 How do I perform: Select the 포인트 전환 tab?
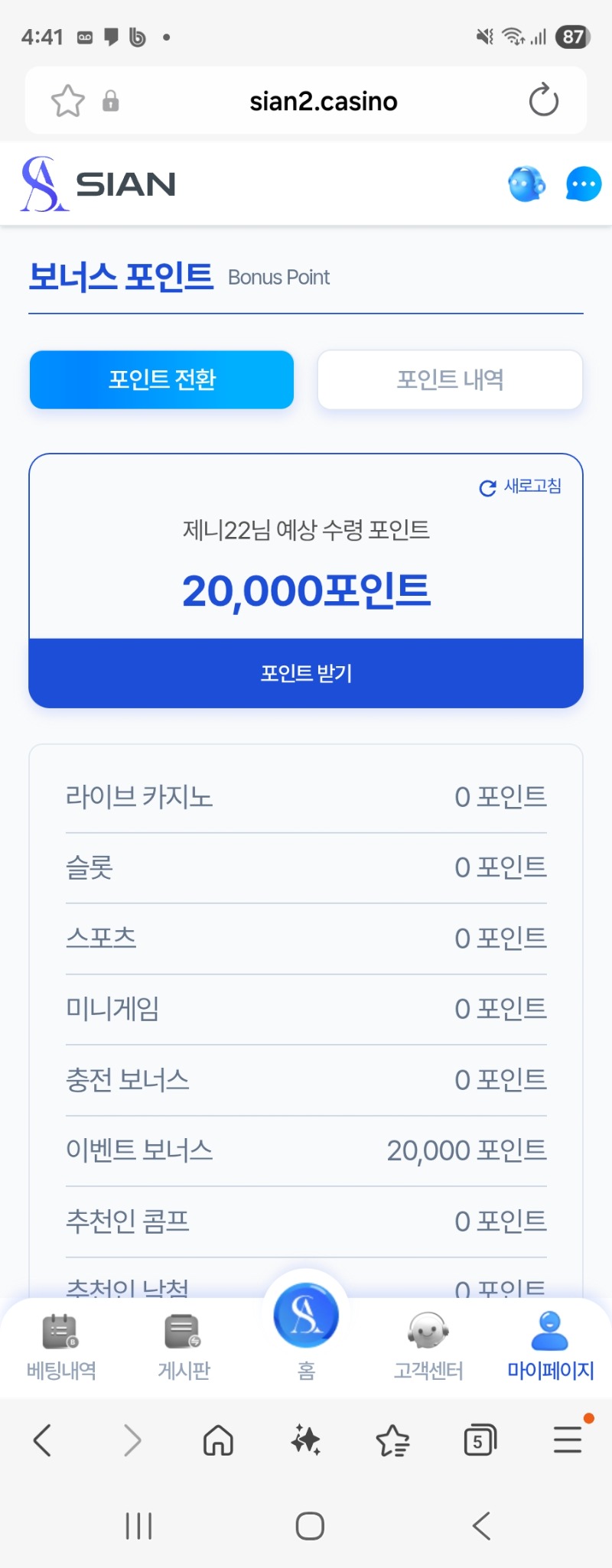pyautogui.click(x=161, y=379)
